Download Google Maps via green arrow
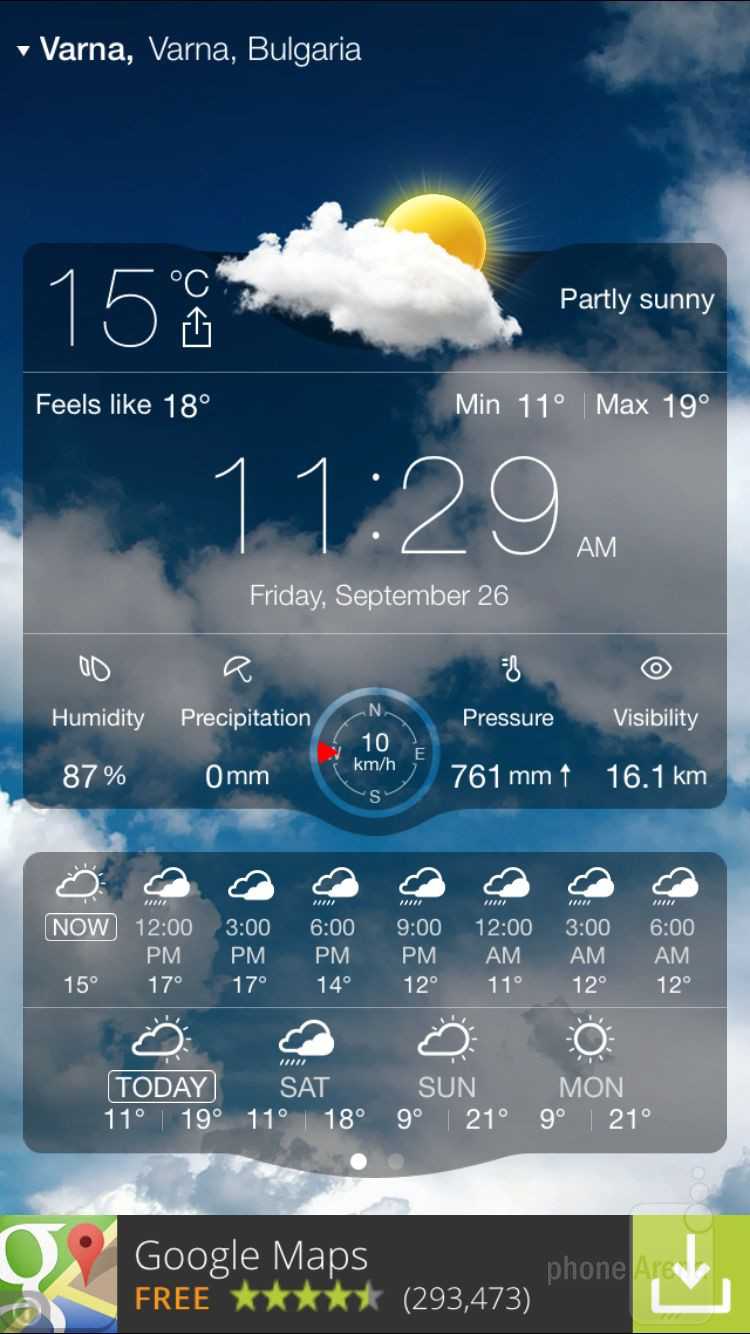This screenshot has width=750, height=1334. (691, 1275)
